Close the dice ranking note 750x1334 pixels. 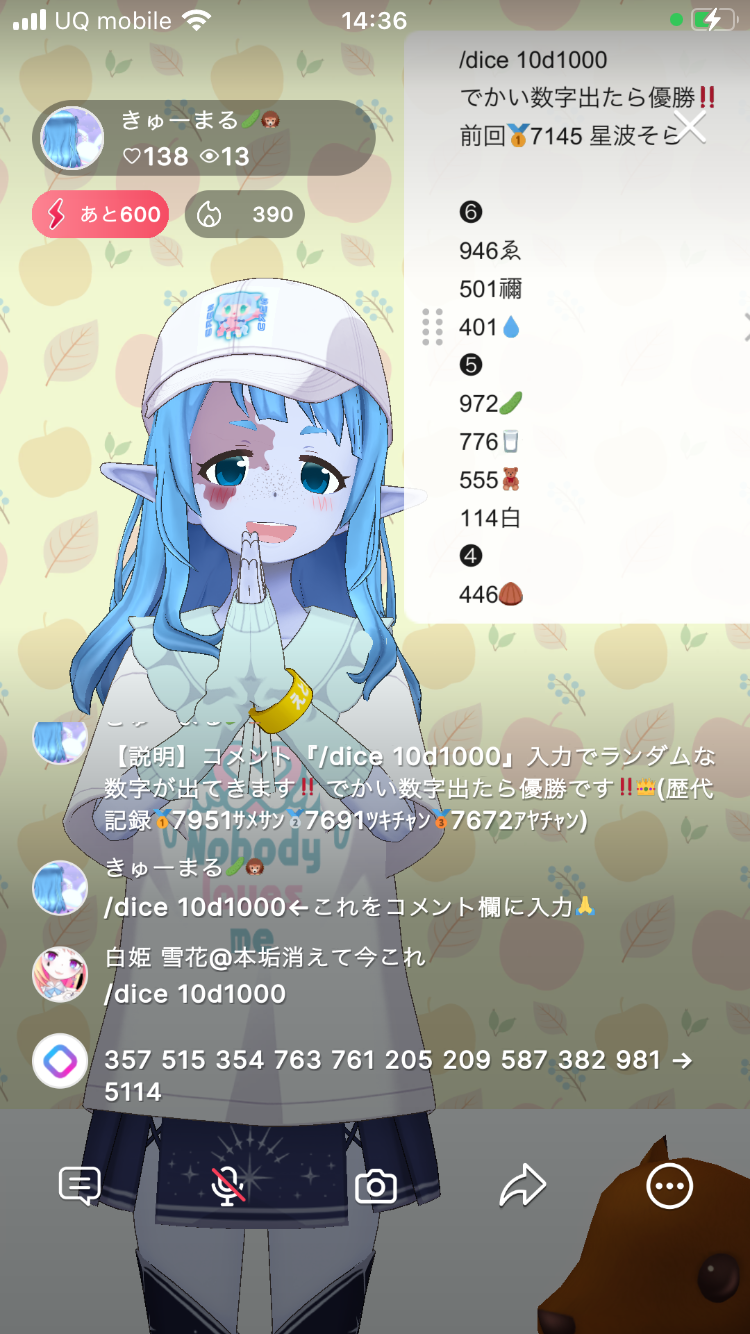690,126
